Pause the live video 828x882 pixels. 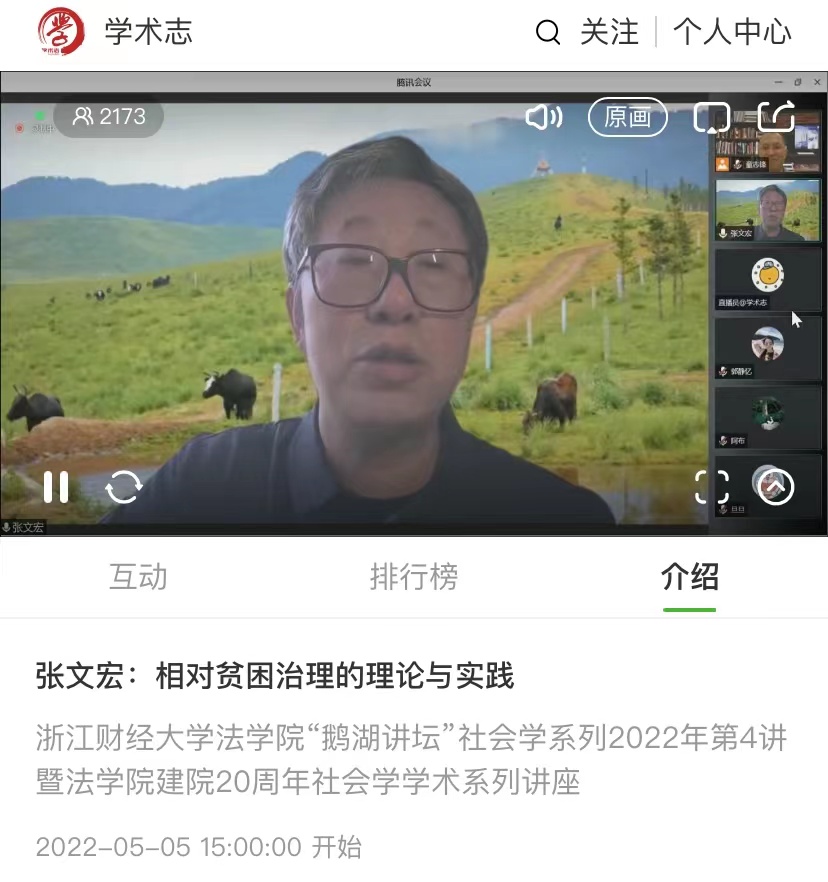pos(56,487)
